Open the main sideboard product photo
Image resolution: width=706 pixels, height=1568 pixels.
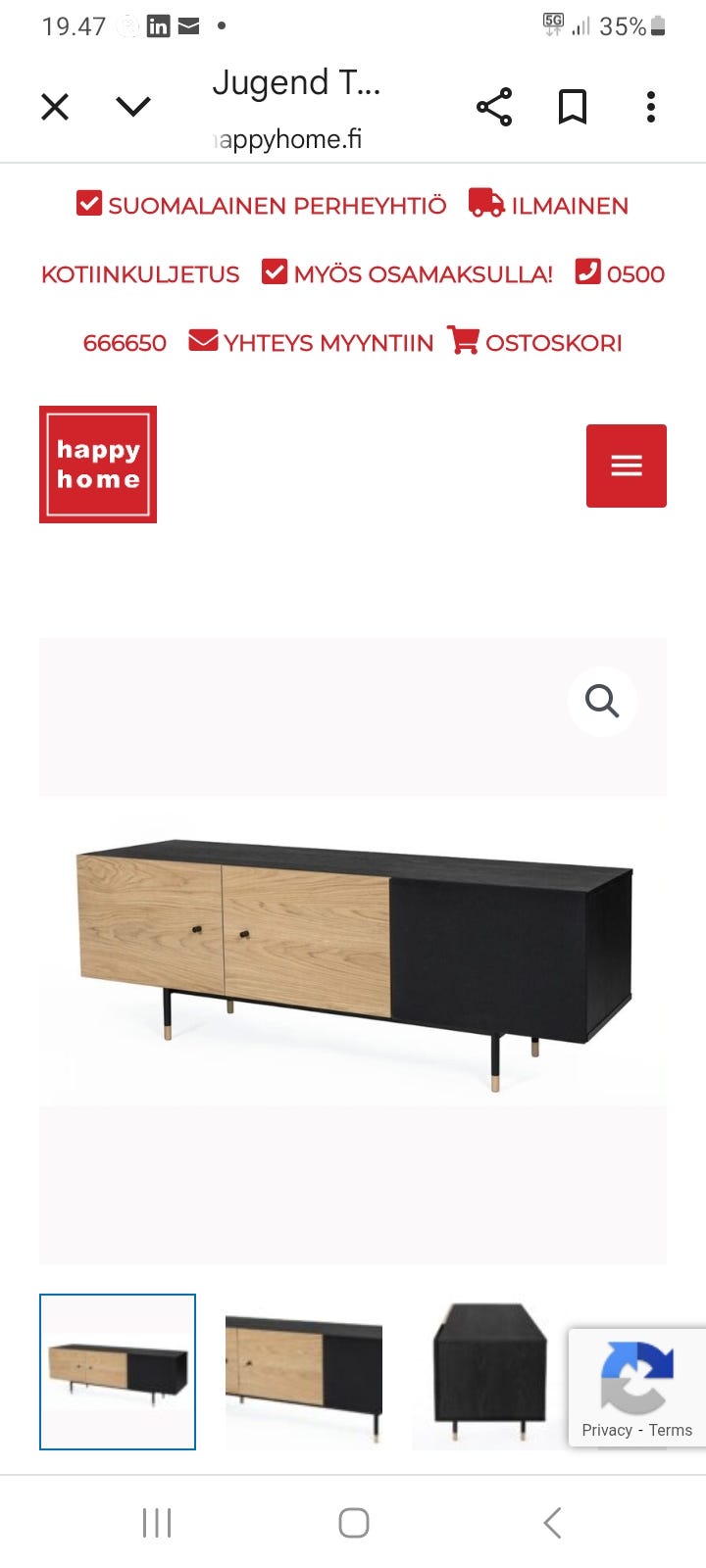click(353, 951)
